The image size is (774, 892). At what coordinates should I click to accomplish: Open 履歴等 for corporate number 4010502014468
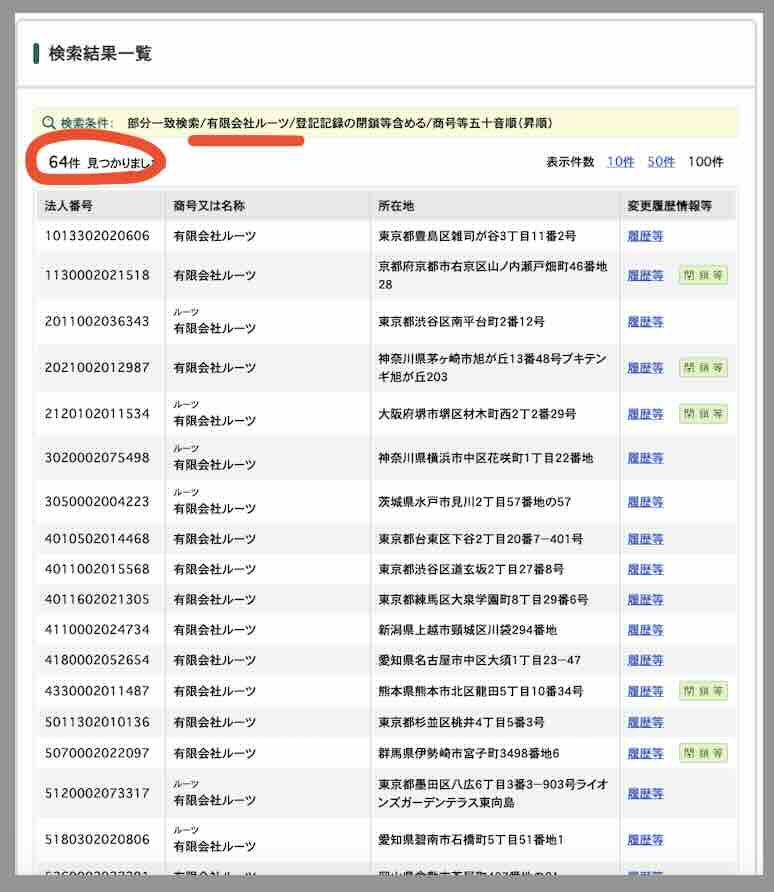coord(645,539)
